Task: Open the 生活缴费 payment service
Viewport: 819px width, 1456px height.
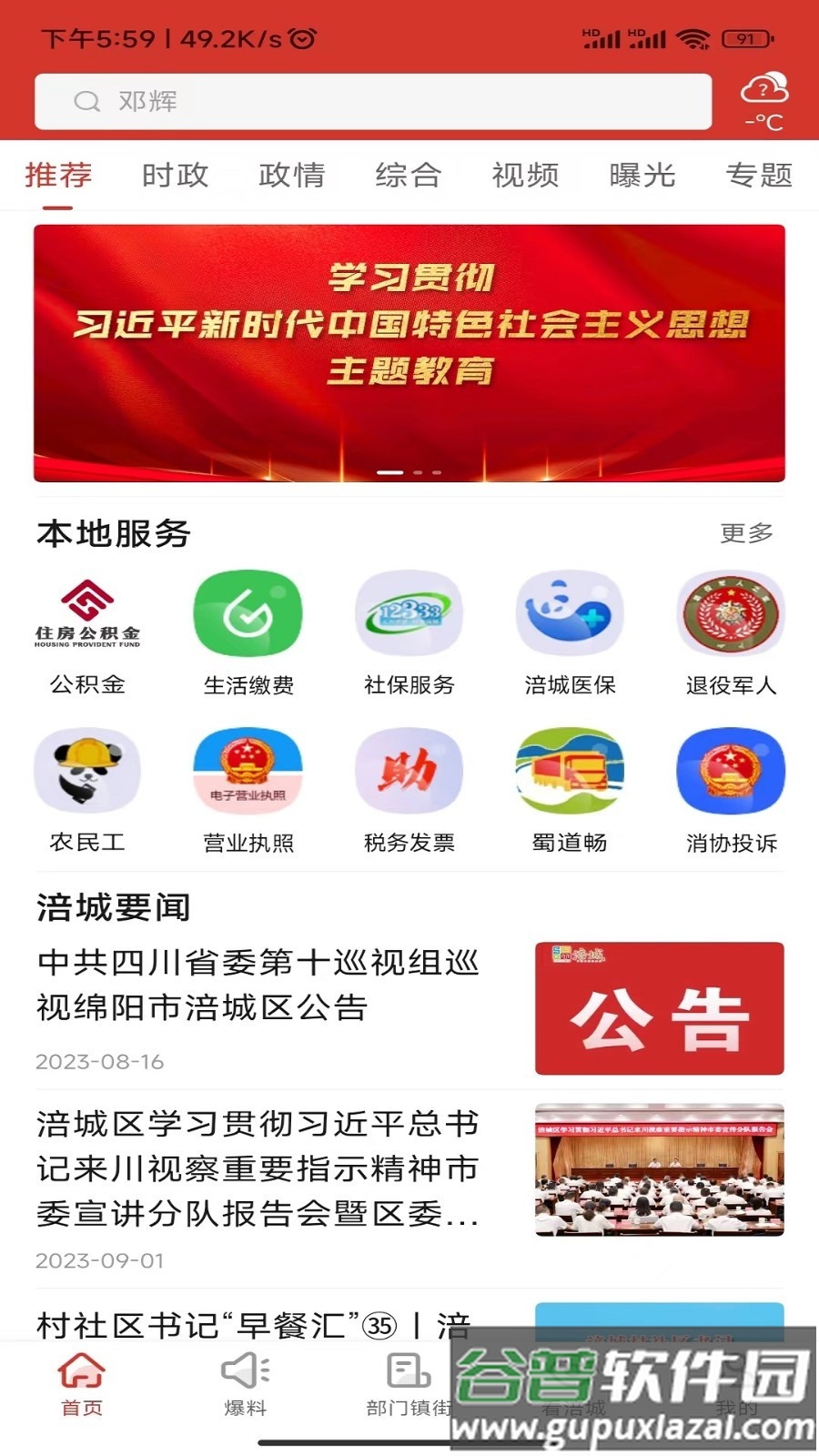Action: click(x=248, y=628)
